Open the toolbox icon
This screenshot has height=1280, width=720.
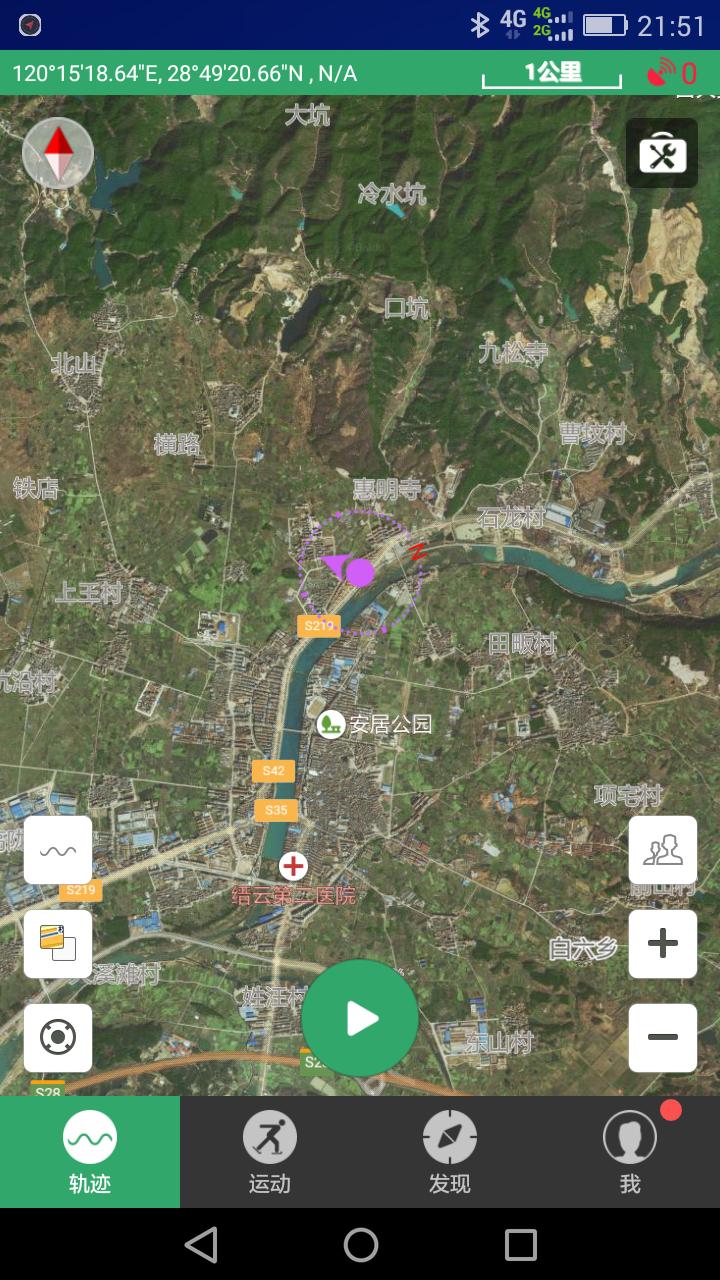(x=662, y=154)
